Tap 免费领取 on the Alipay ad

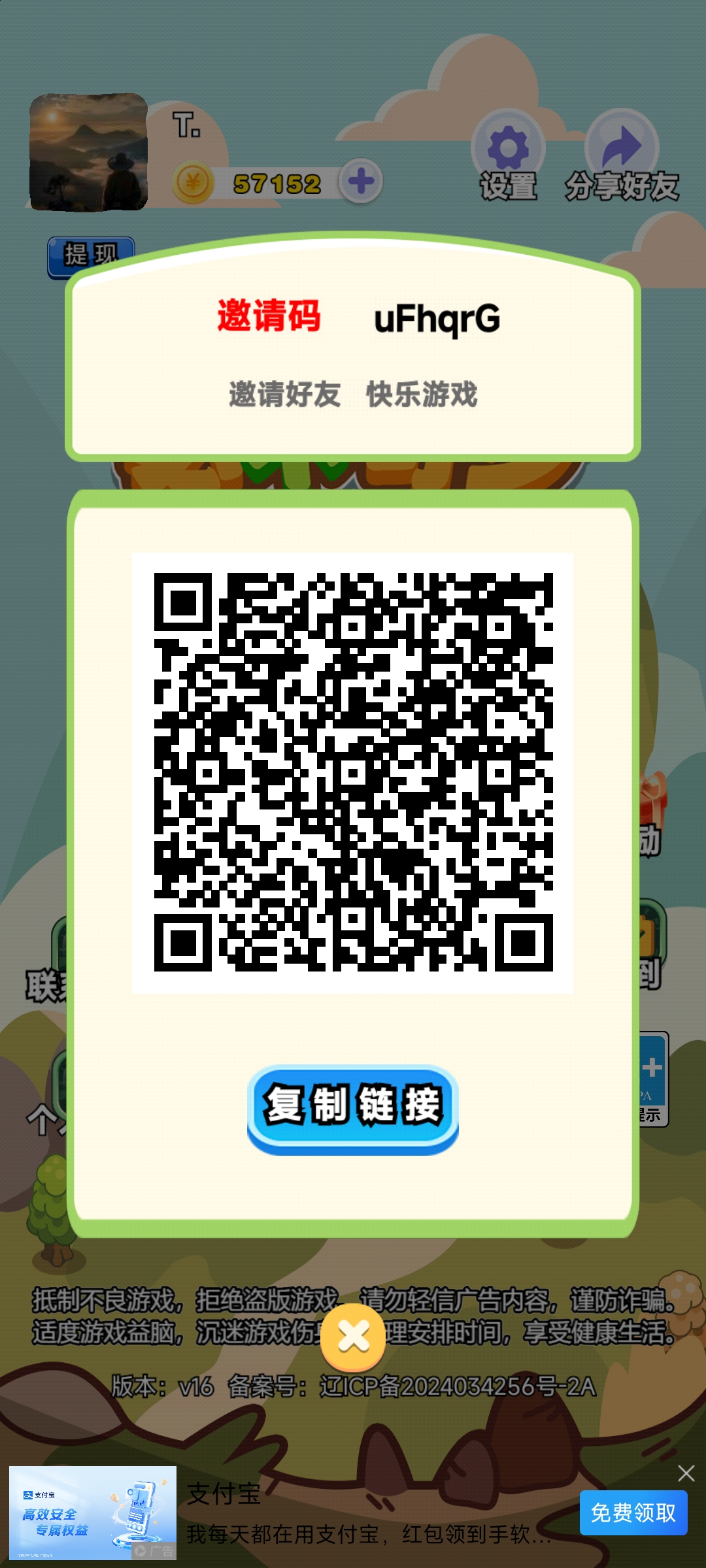(633, 1512)
